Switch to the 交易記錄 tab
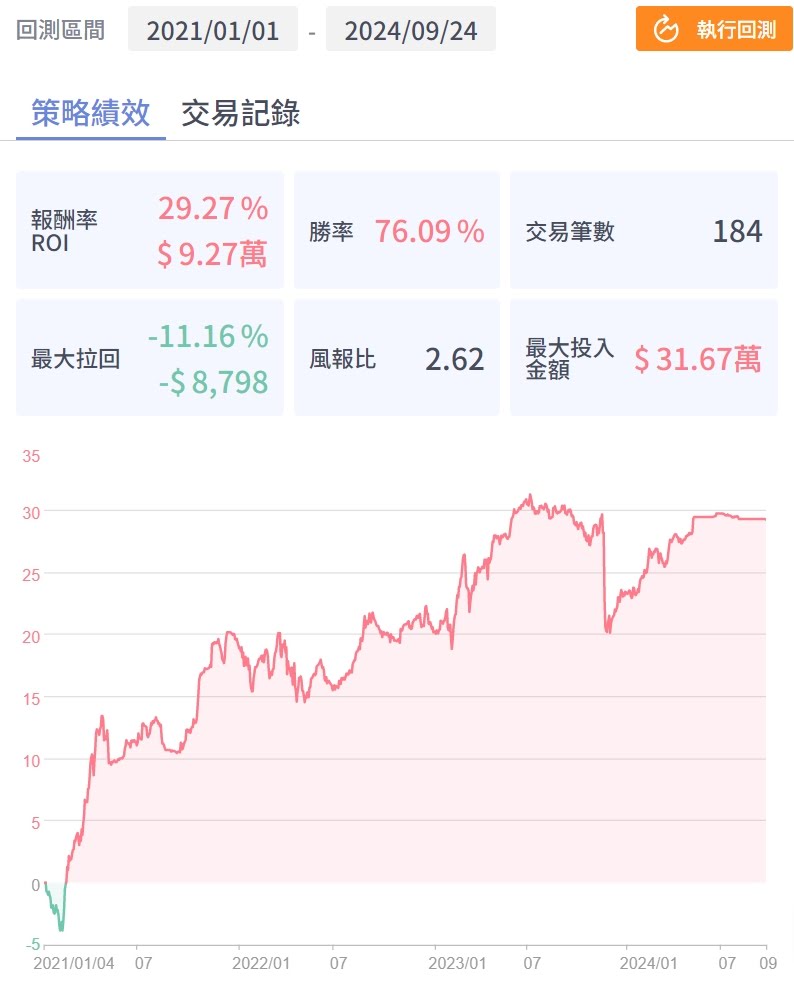794x981 pixels. coord(240,113)
